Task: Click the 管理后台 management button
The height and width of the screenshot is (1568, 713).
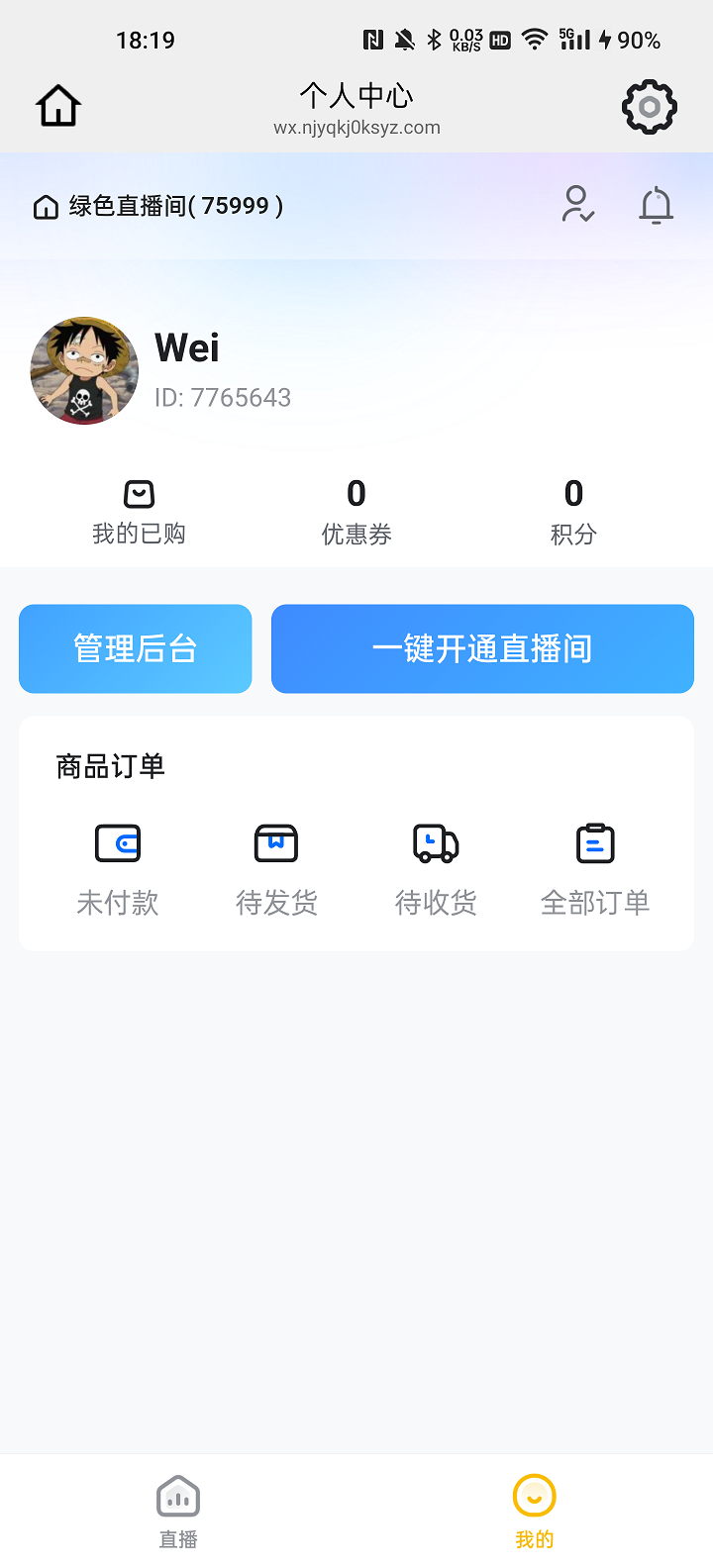Action: pos(135,648)
